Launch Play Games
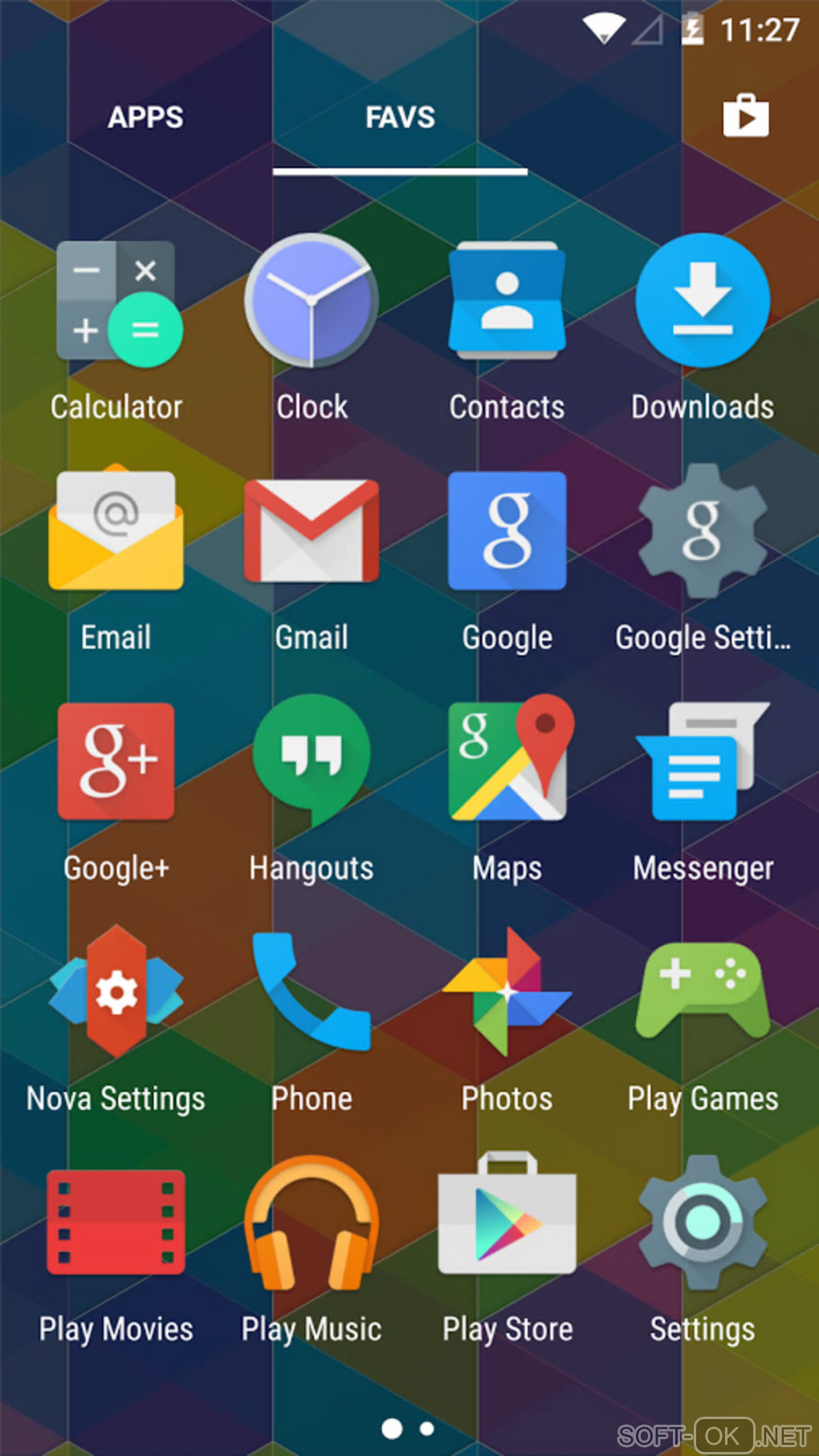The image size is (819, 1456). (x=703, y=992)
